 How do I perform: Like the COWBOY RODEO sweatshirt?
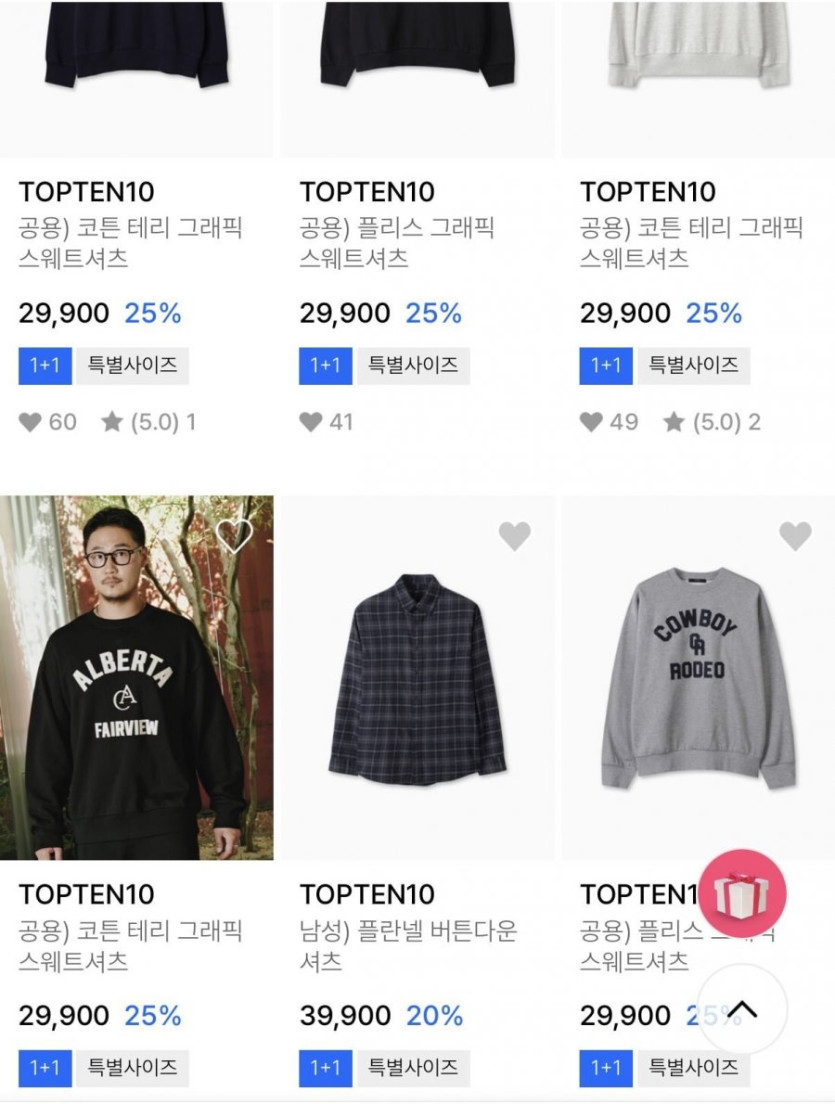tap(795, 536)
